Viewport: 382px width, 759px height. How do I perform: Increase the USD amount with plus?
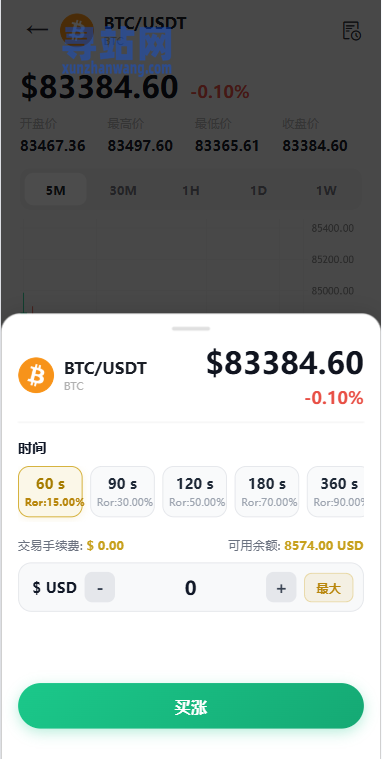(x=281, y=587)
